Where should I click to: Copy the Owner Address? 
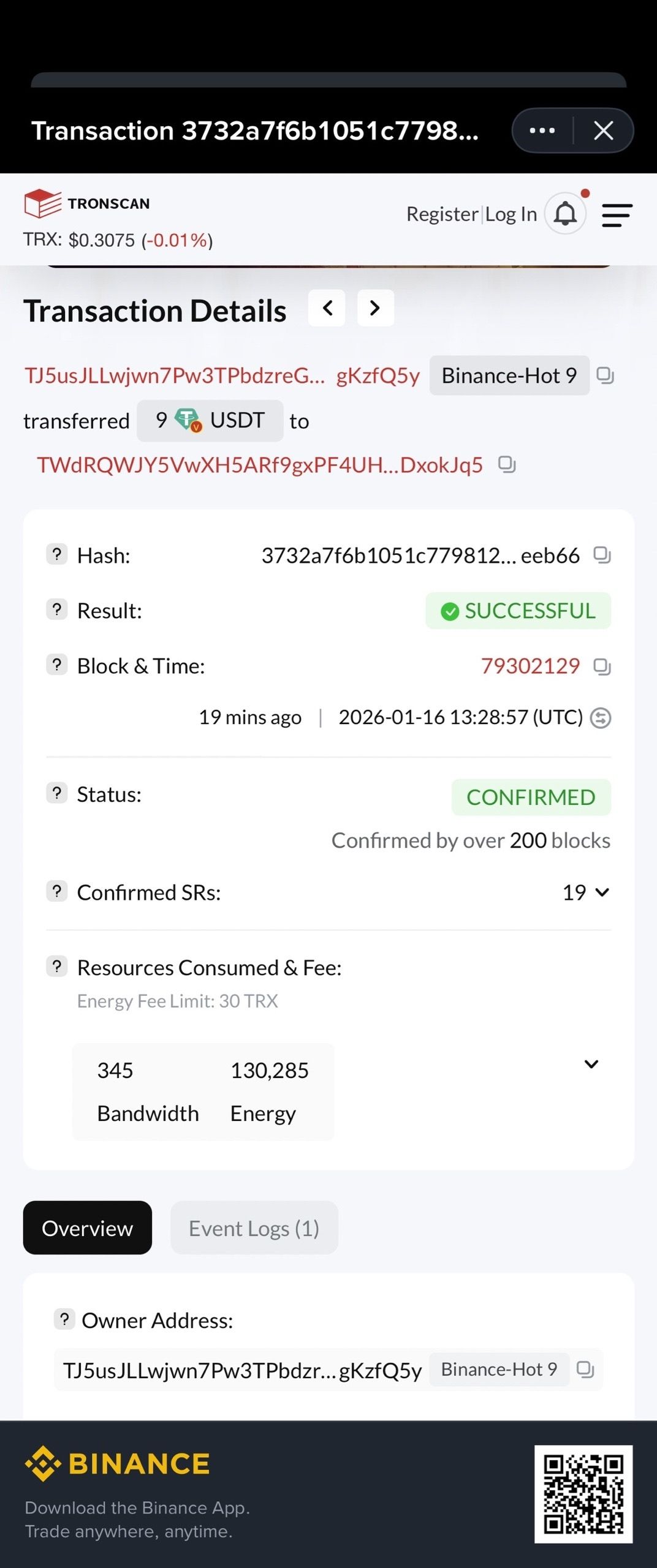click(585, 1369)
